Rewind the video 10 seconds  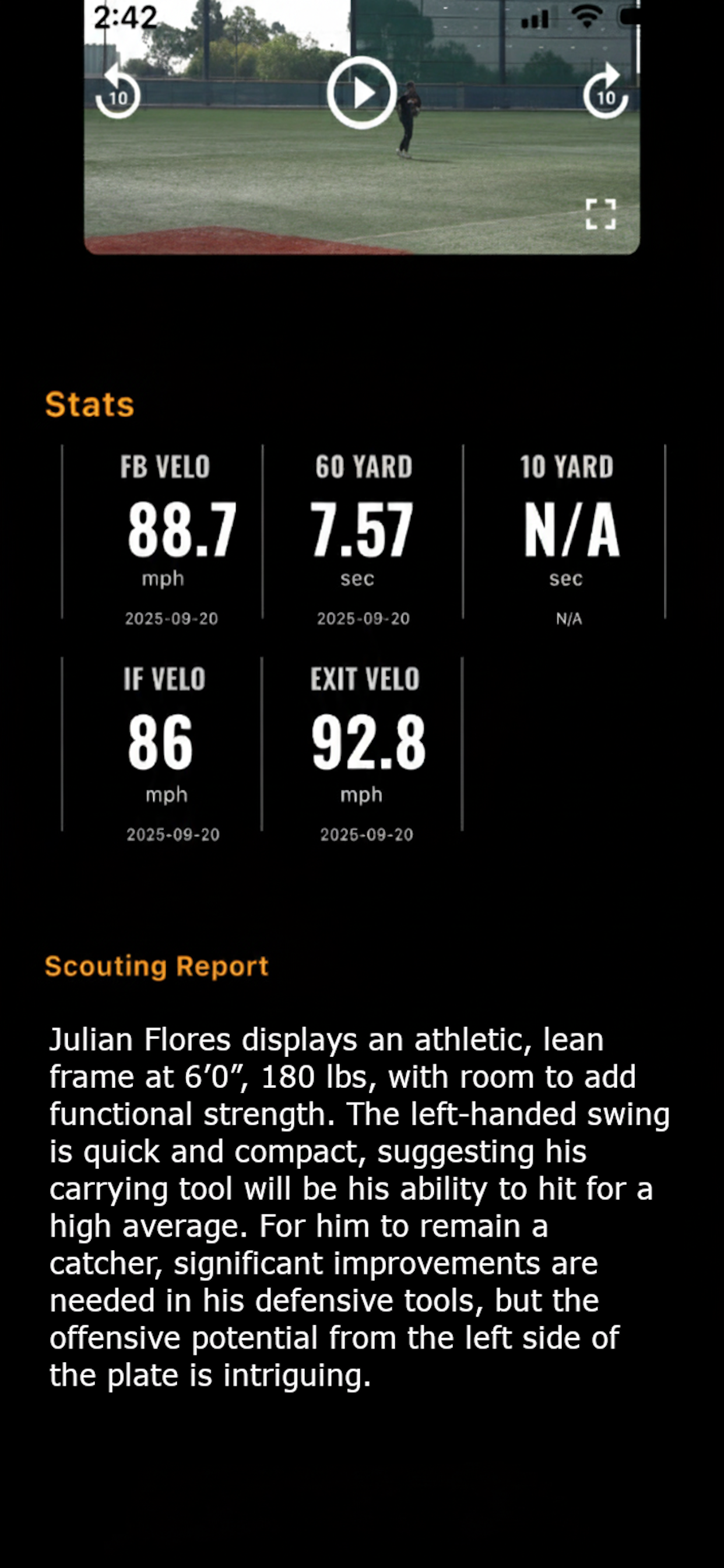(117, 92)
